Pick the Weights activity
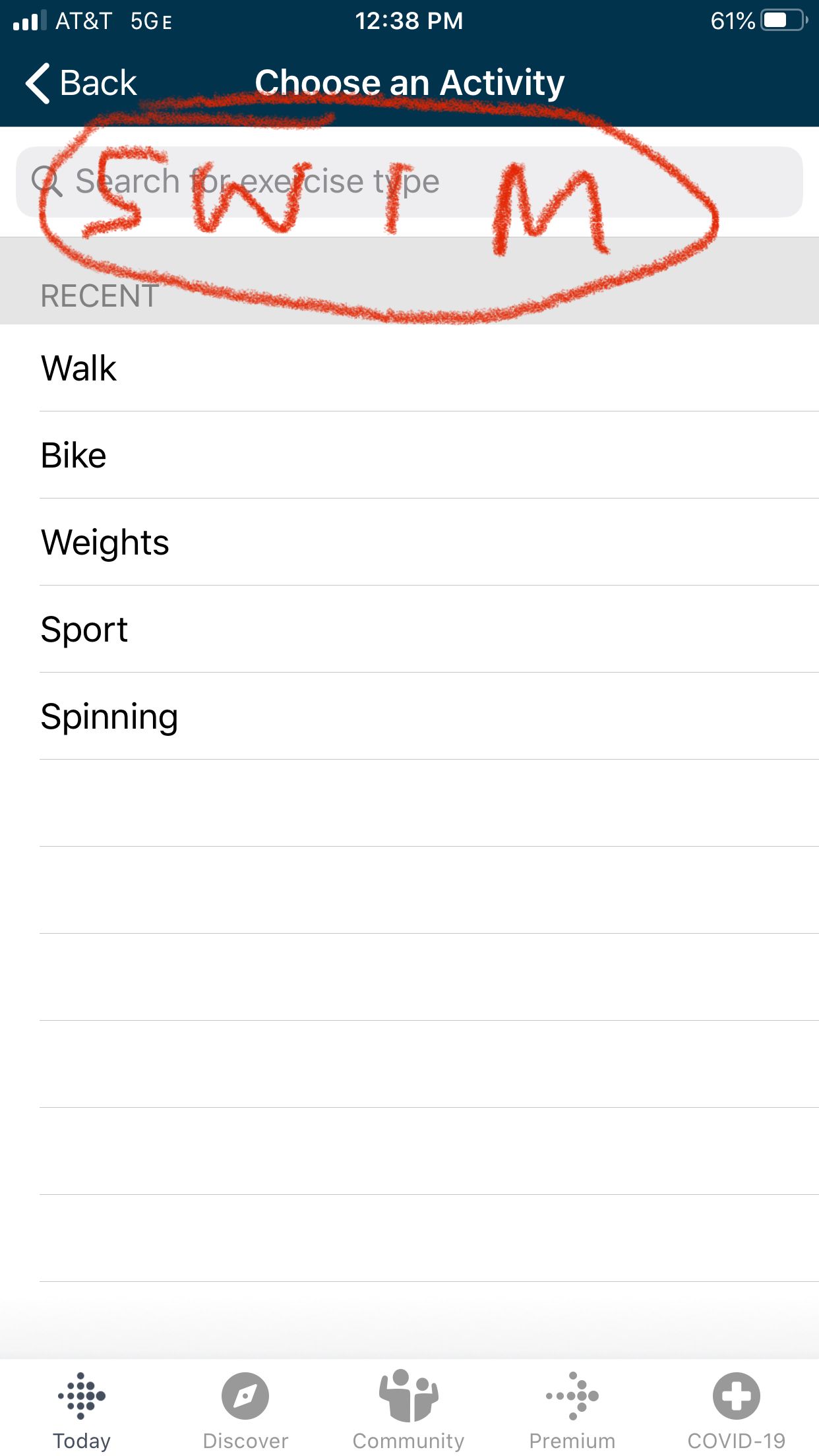This screenshot has width=819, height=1456. [x=409, y=542]
